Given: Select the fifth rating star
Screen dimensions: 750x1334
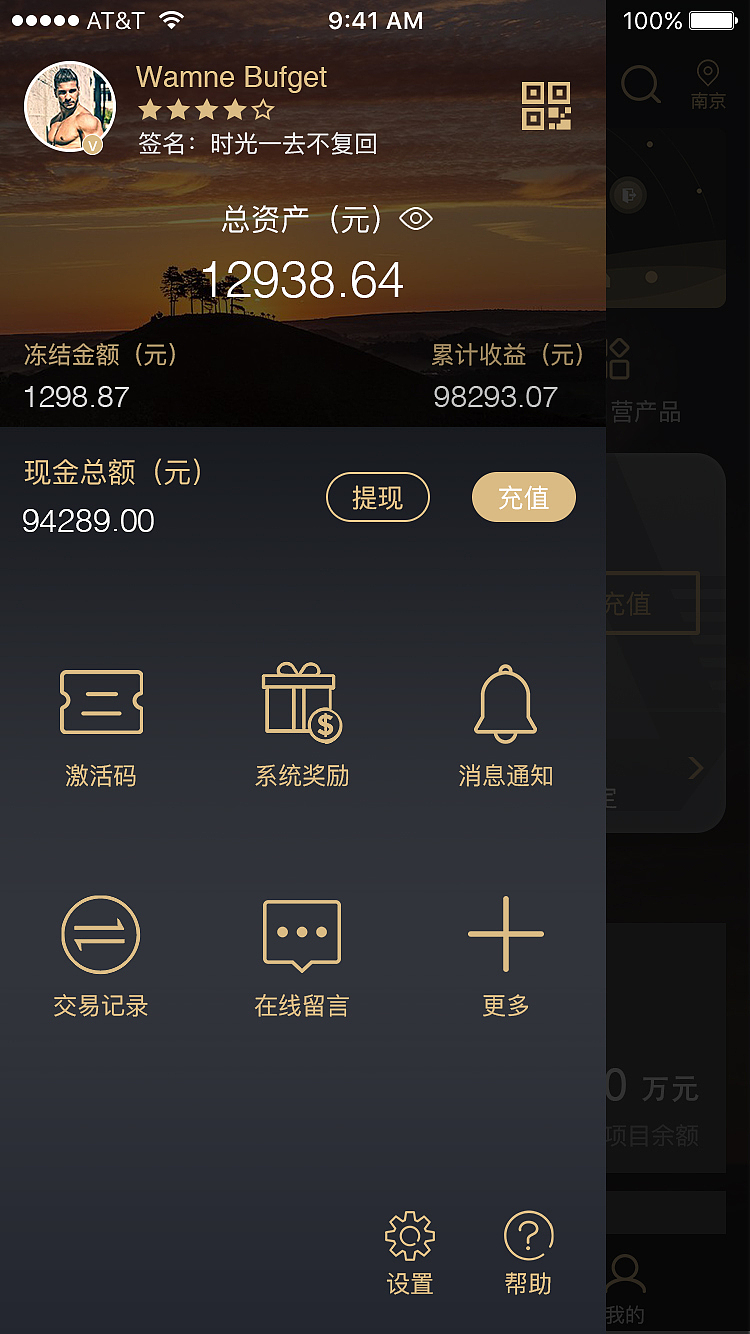Looking at the screenshot, I should click(260, 111).
